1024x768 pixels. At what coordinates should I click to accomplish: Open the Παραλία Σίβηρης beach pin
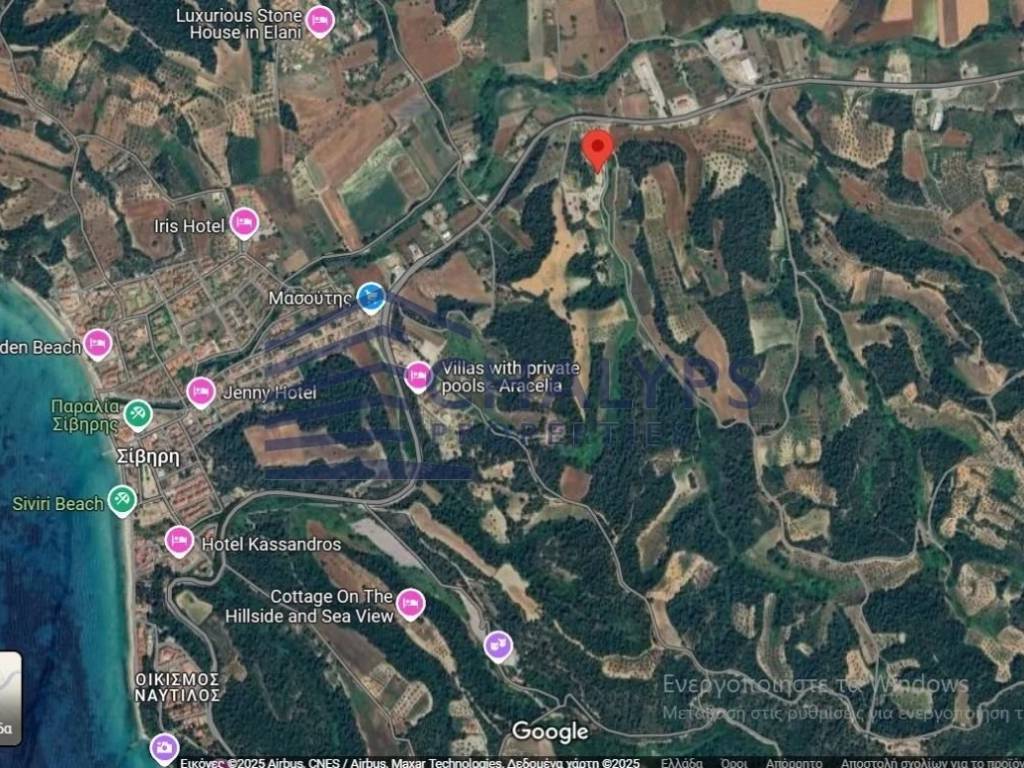(x=138, y=413)
